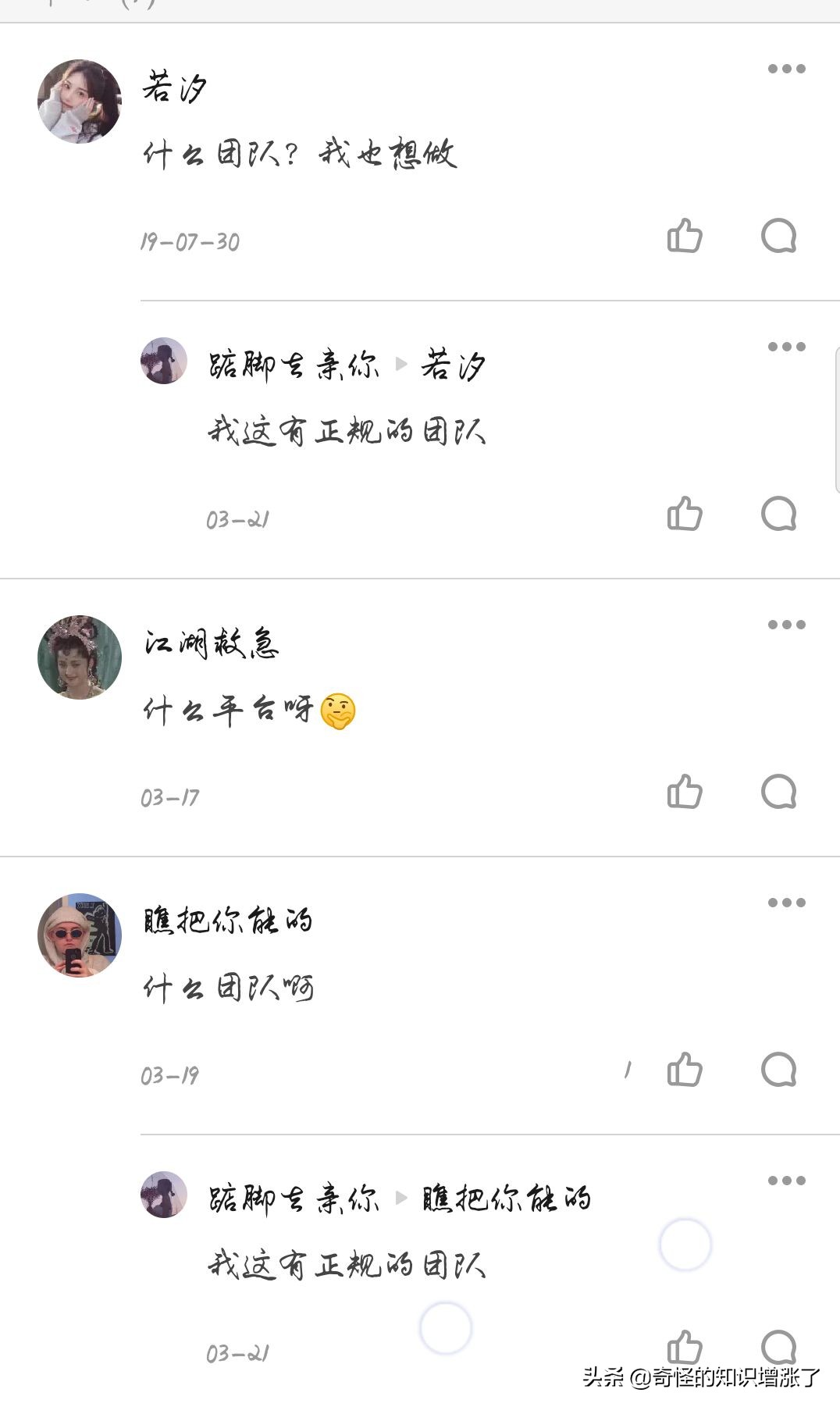Toggle like on 江湖救急's "什么平台呀" comment
The width and height of the screenshot is (840, 1407).
[684, 793]
